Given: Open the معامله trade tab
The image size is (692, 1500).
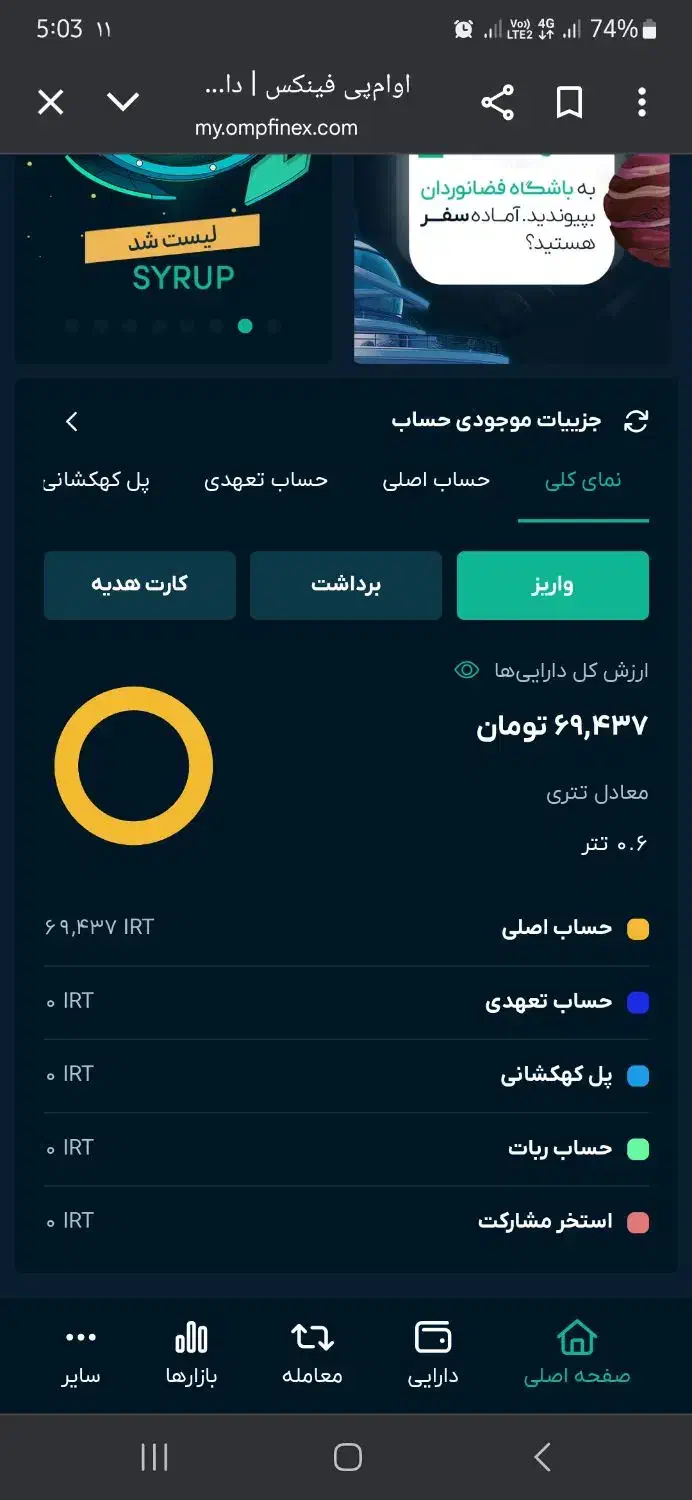Looking at the screenshot, I should 312,1354.
